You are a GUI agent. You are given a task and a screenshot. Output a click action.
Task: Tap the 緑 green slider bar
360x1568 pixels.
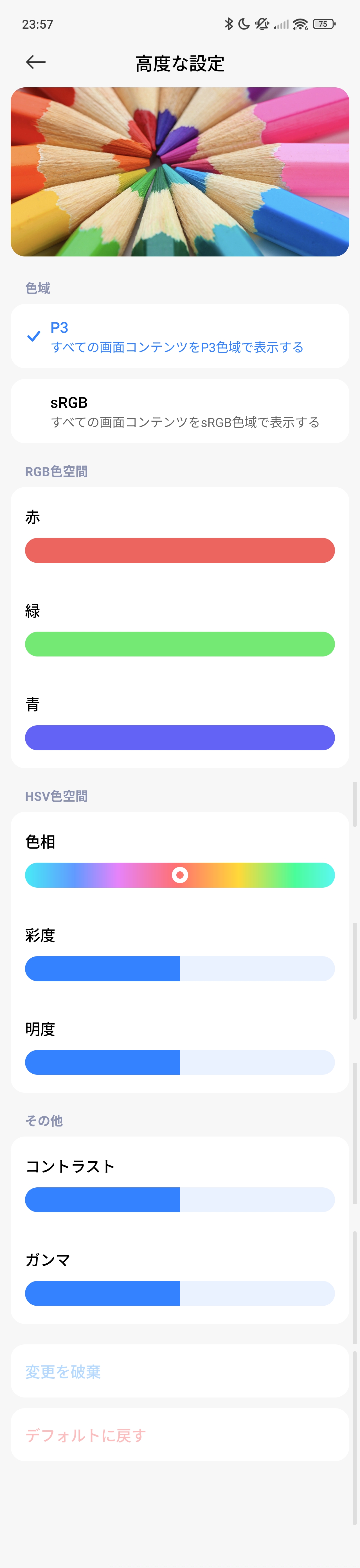180,644
